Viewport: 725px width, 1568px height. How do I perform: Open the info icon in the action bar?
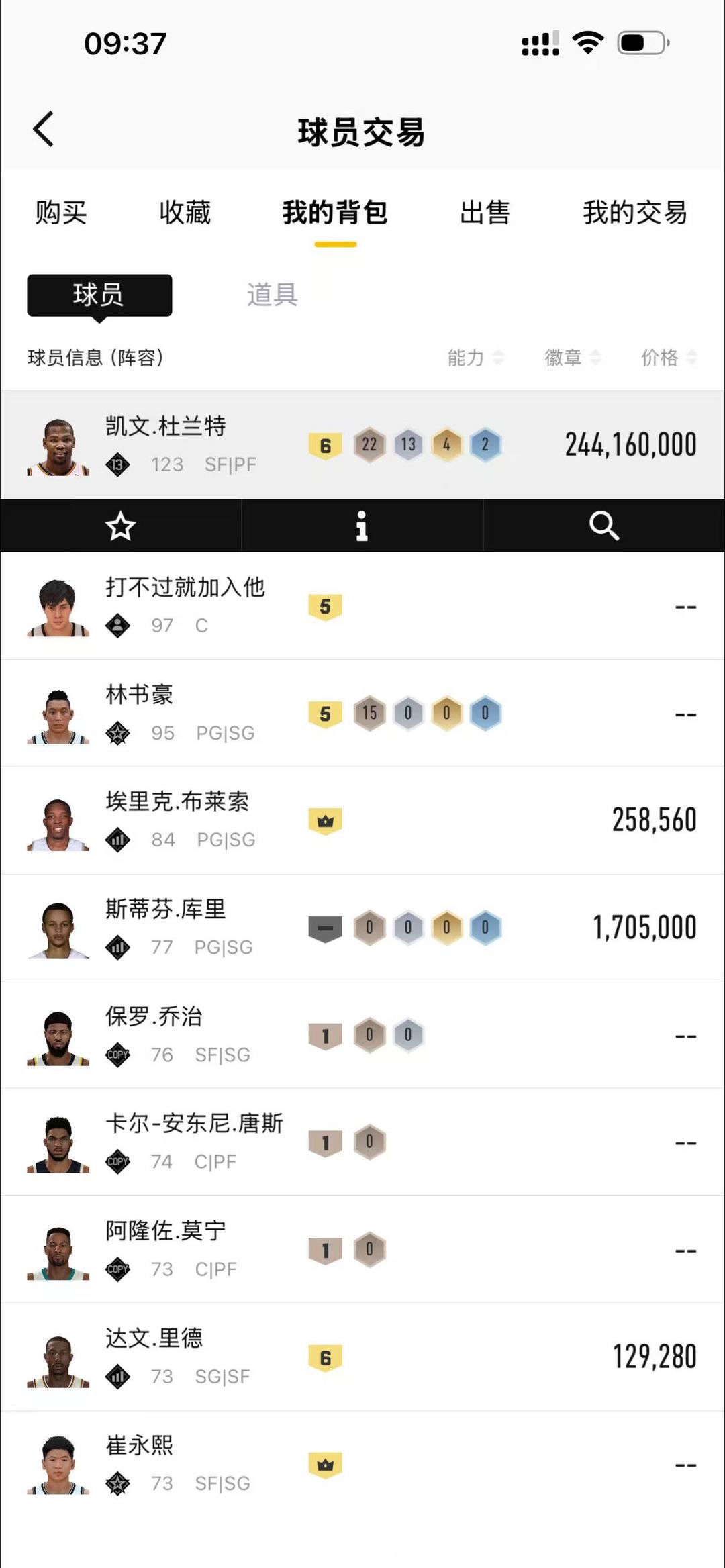tap(362, 526)
